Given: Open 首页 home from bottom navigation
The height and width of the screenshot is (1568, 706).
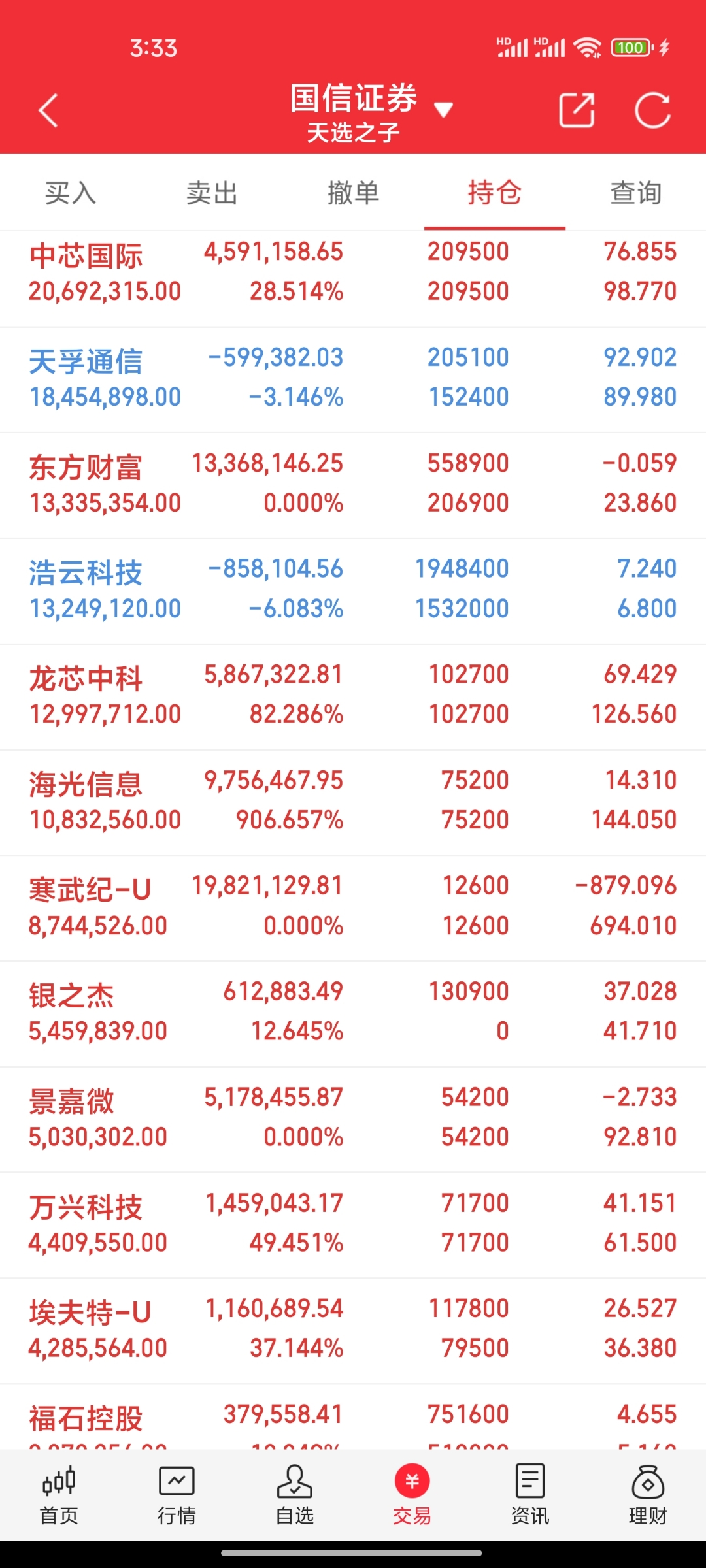Looking at the screenshot, I should pos(58,1496).
